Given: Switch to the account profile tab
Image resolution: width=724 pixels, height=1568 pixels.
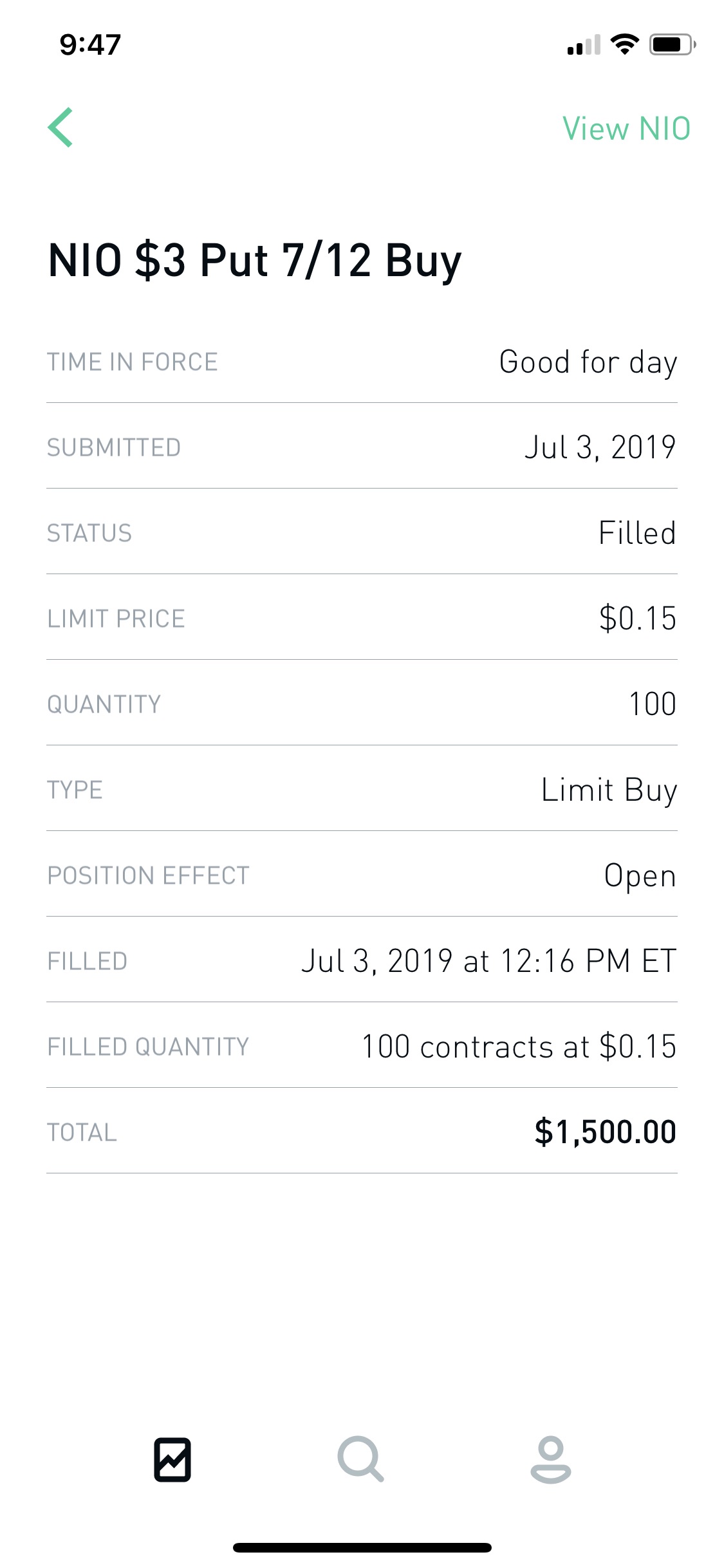Looking at the screenshot, I should [x=551, y=1460].
